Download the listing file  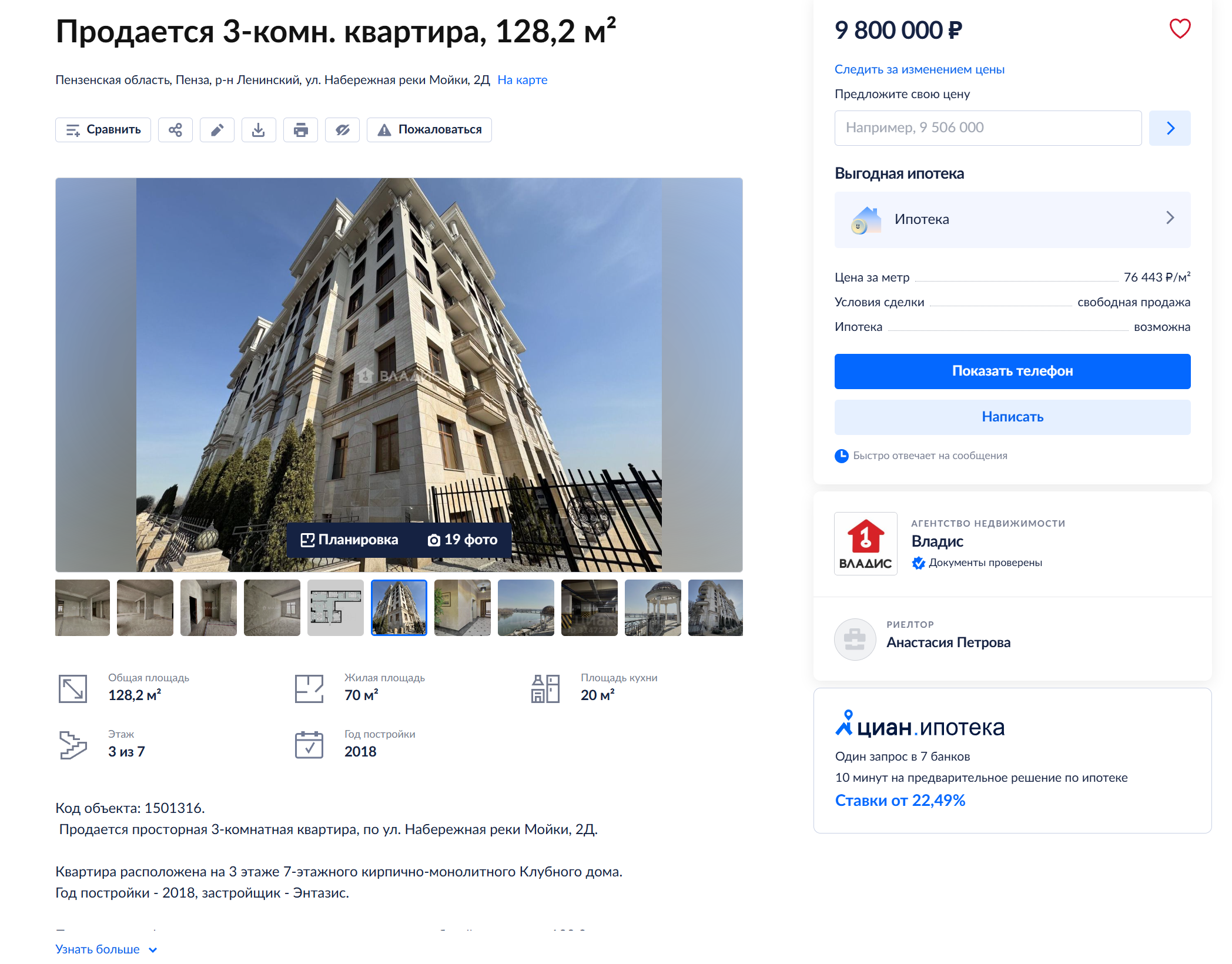pyautogui.click(x=259, y=130)
